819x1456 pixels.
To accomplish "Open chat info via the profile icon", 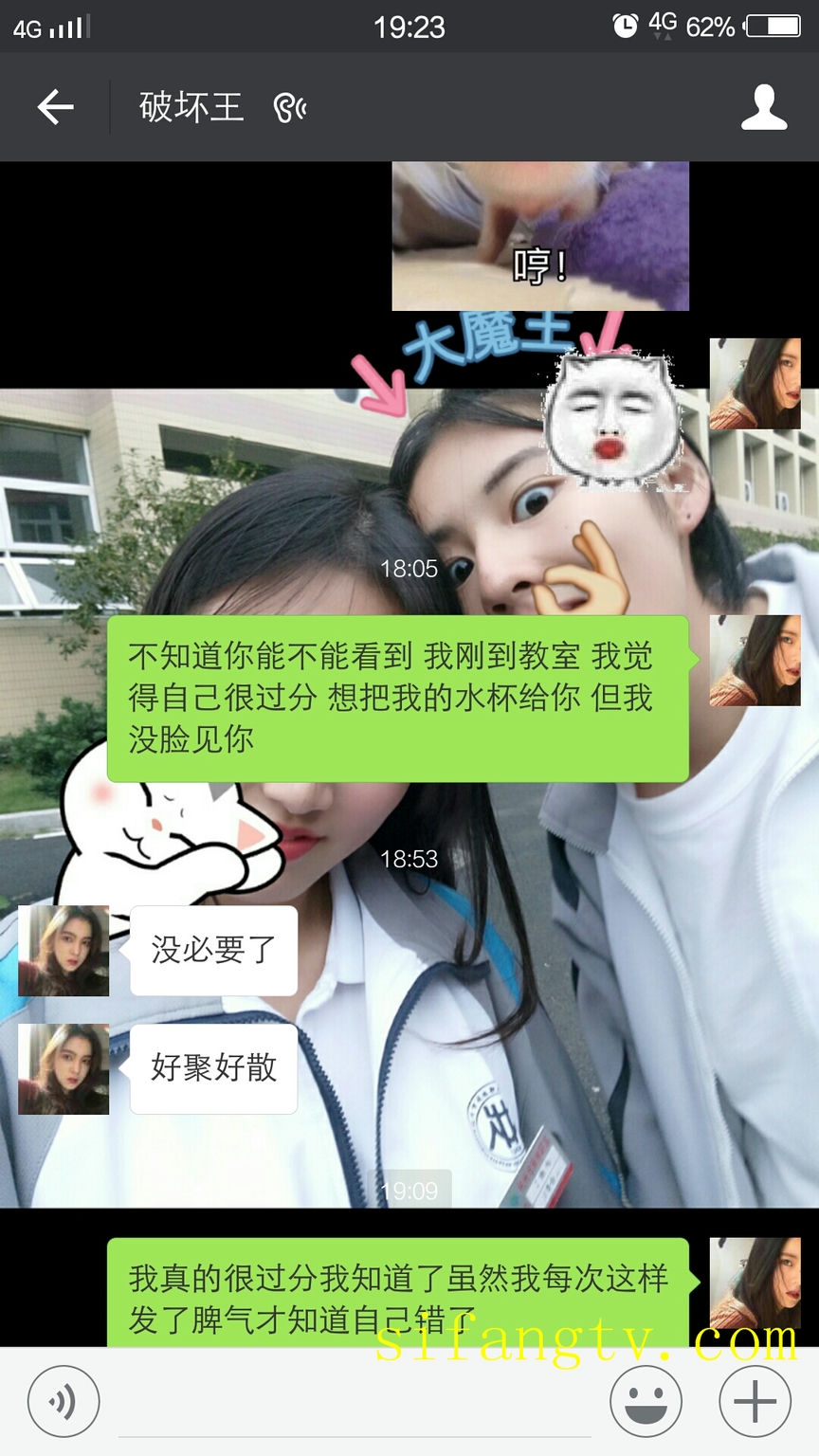I will click(764, 107).
